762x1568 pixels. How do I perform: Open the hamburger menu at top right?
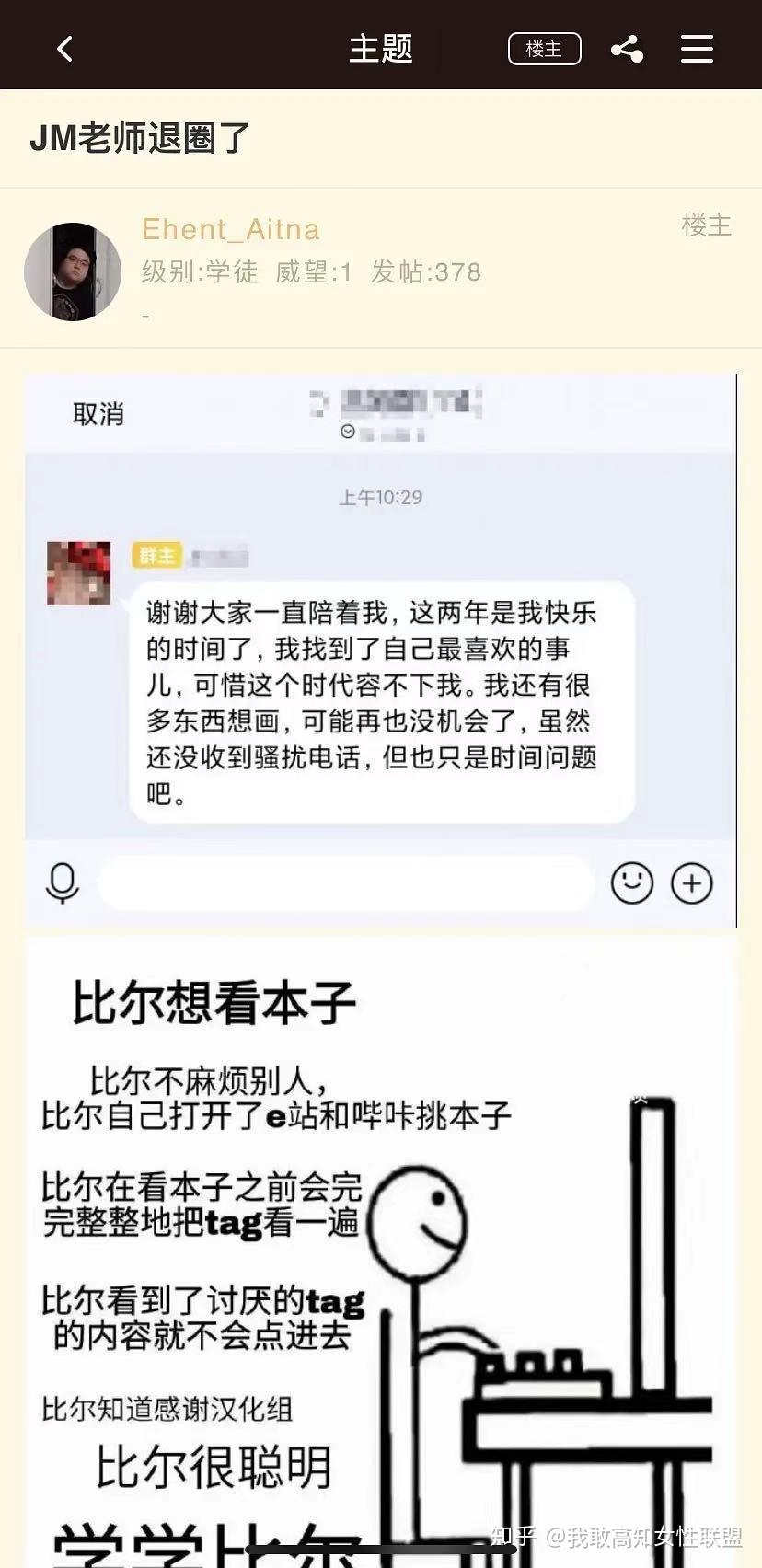697,49
